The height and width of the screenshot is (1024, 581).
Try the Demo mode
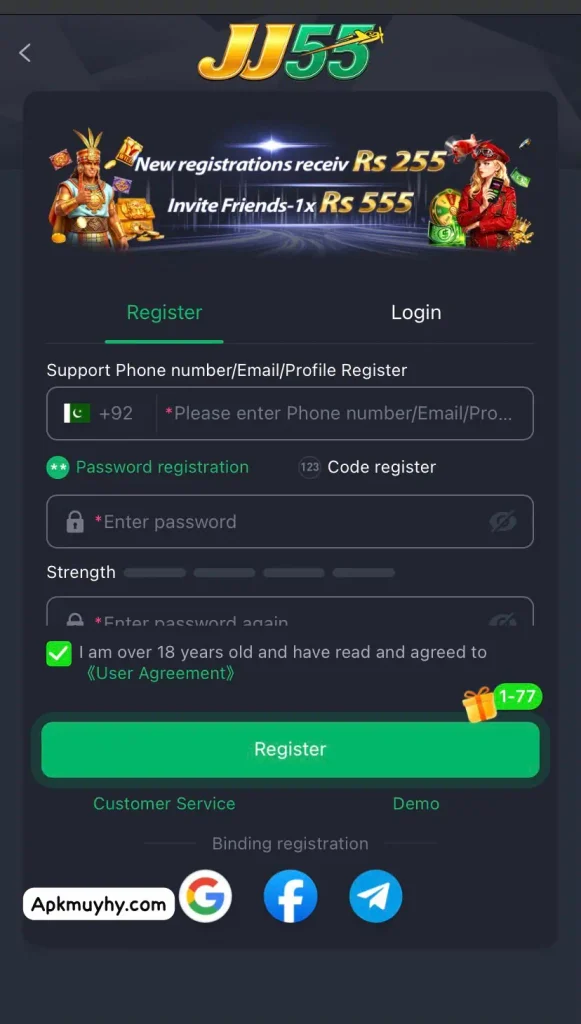click(416, 803)
